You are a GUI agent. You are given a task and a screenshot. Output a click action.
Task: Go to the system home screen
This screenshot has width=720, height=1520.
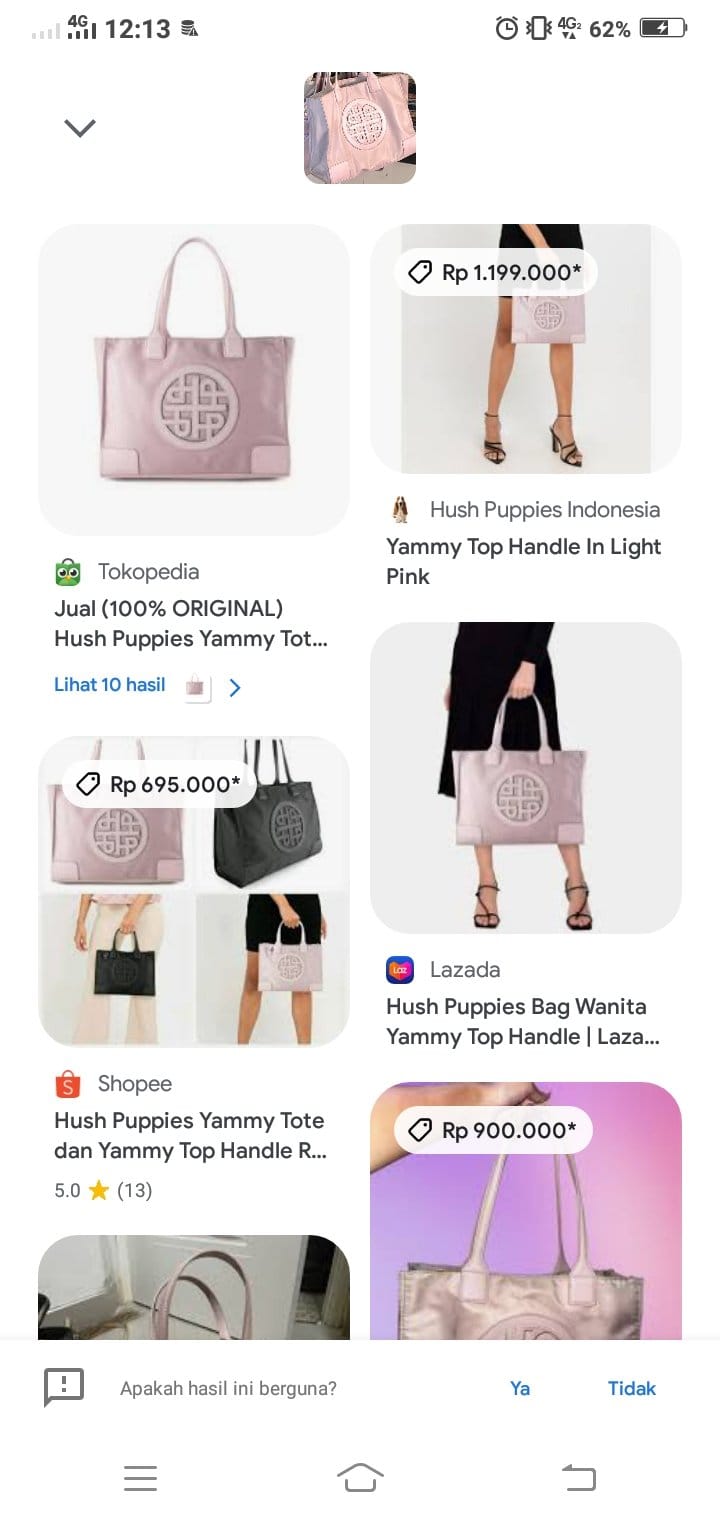pos(360,1477)
